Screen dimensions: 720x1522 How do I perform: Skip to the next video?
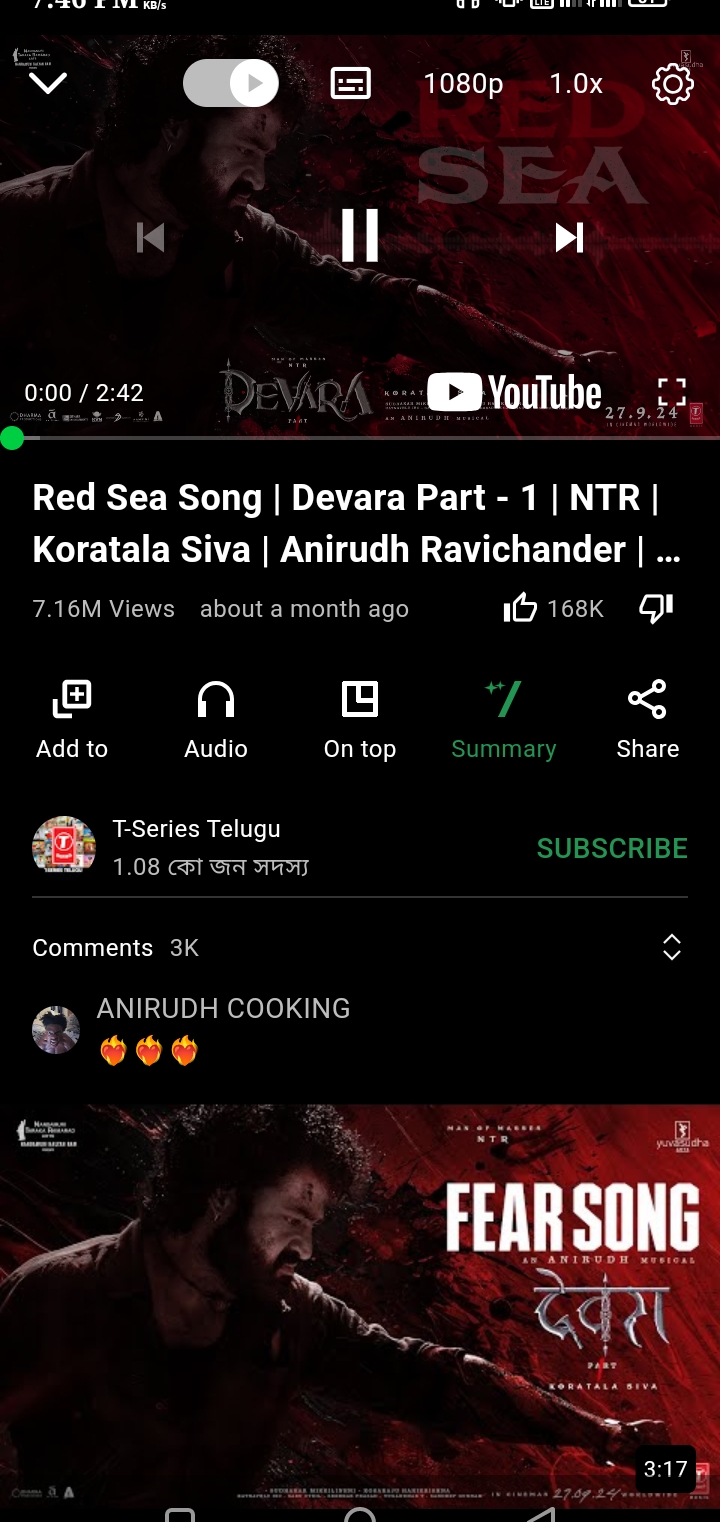(x=569, y=237)
